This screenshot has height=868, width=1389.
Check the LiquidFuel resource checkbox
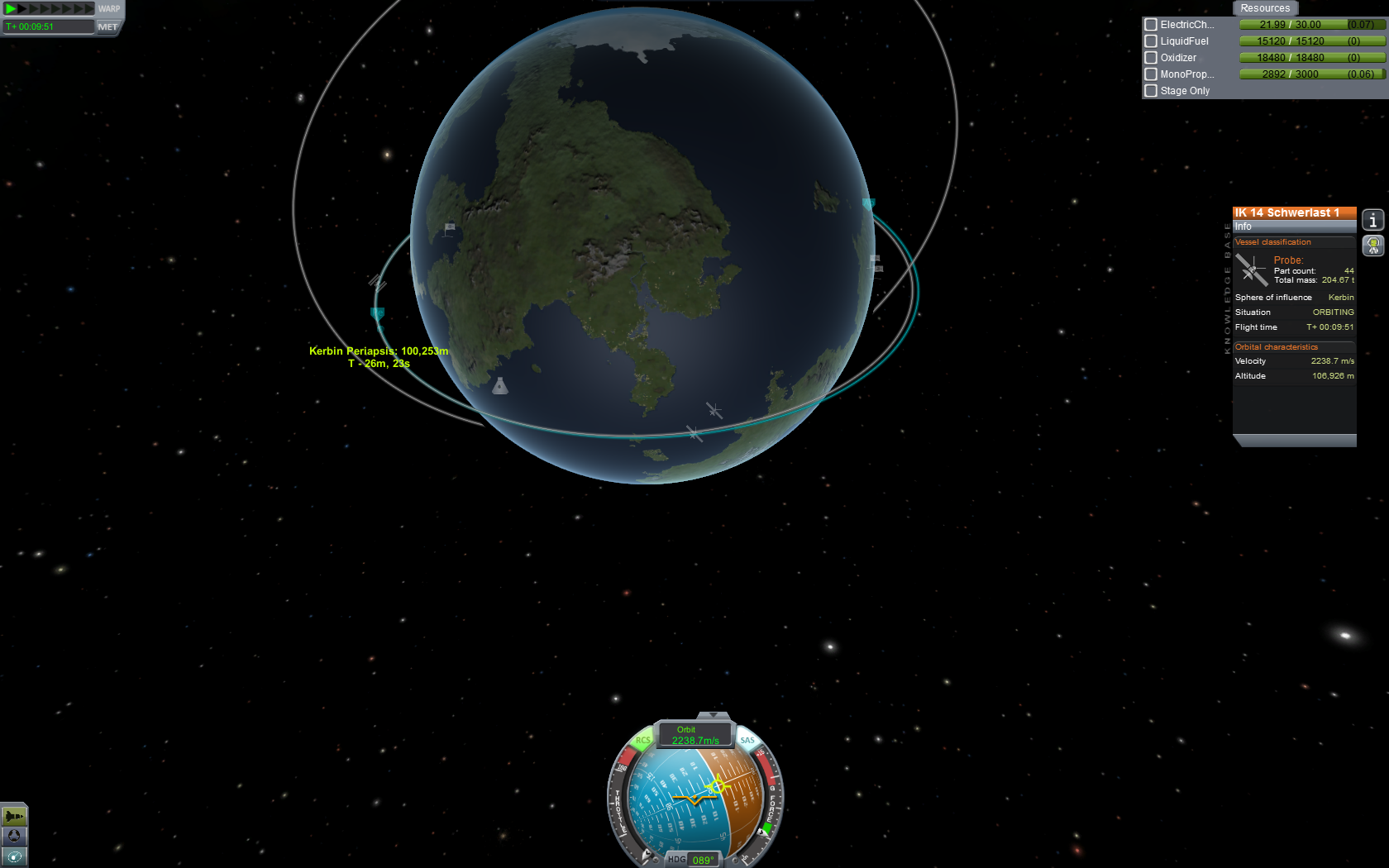(1151, 41)
